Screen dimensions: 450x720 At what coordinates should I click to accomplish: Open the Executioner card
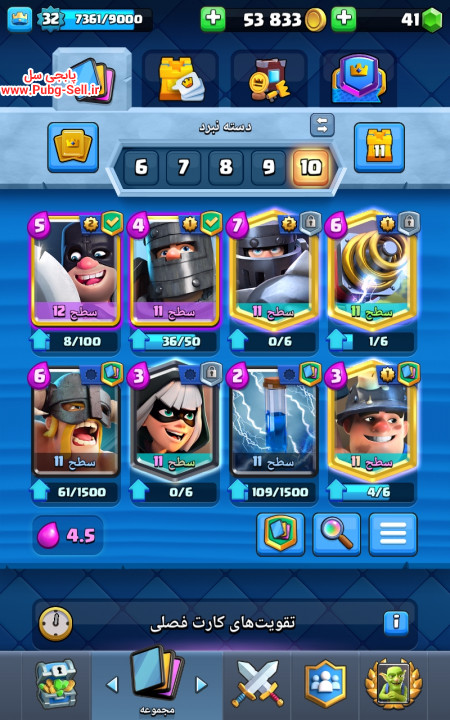(x=76, y=269)
